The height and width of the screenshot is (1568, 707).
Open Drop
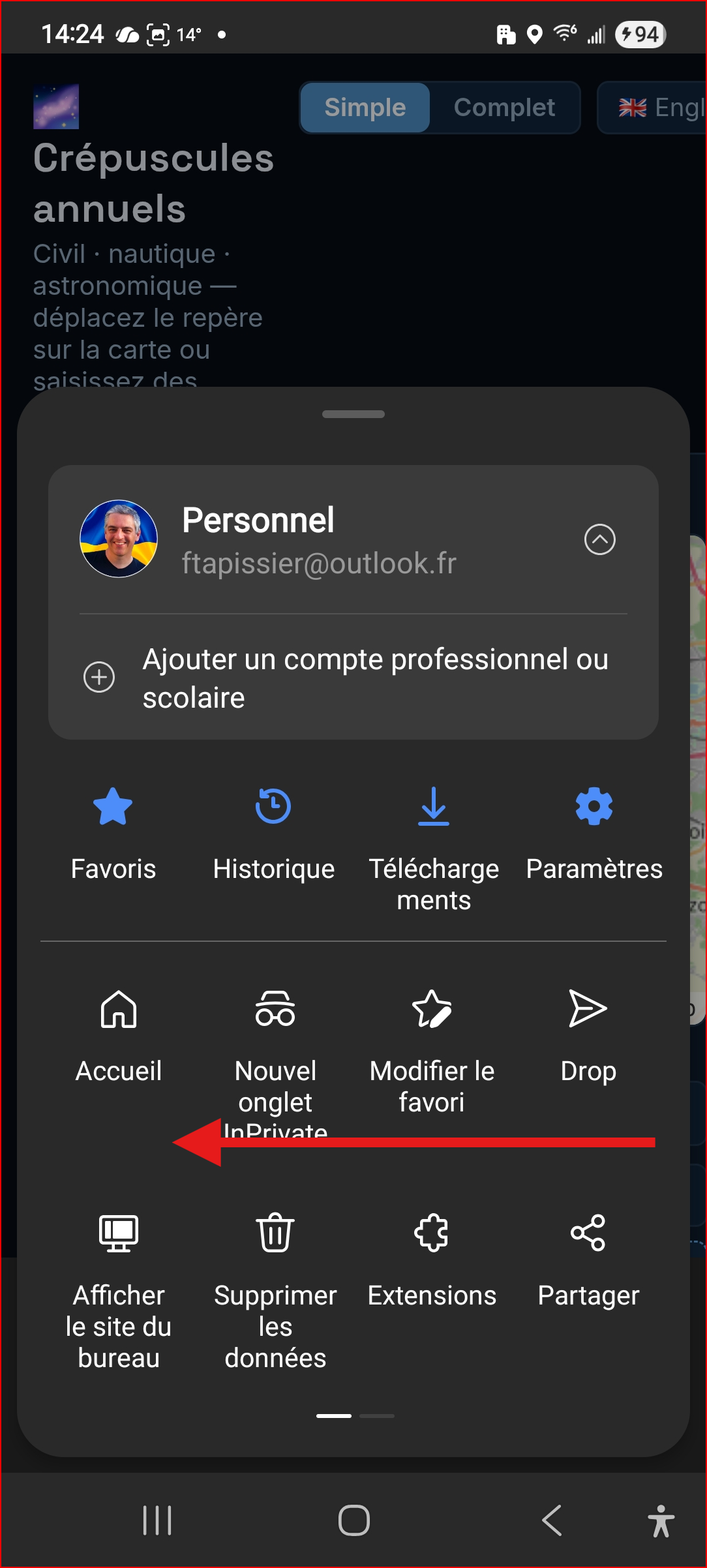(588, 1037)
